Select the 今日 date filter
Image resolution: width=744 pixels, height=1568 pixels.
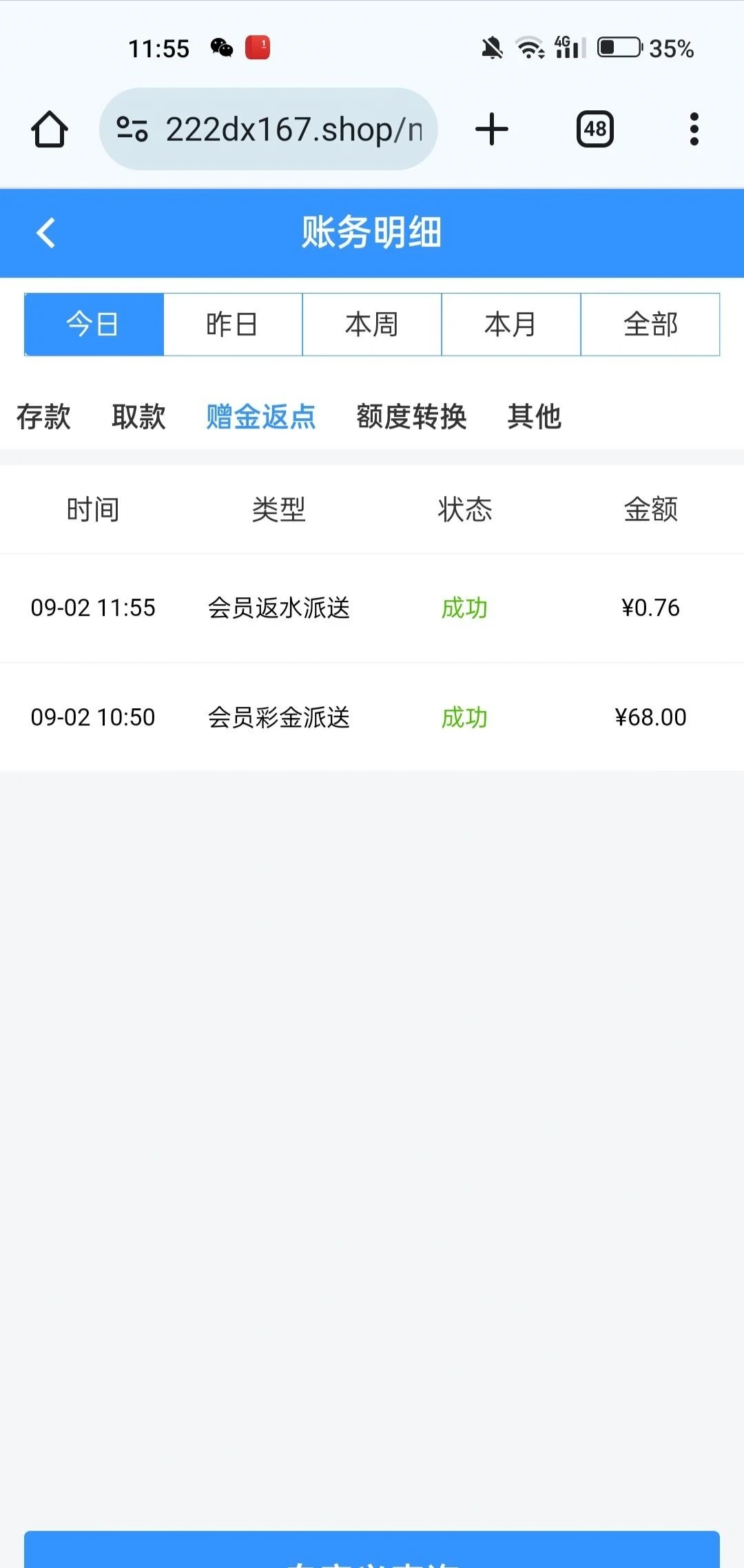click(x=94, y=324)
